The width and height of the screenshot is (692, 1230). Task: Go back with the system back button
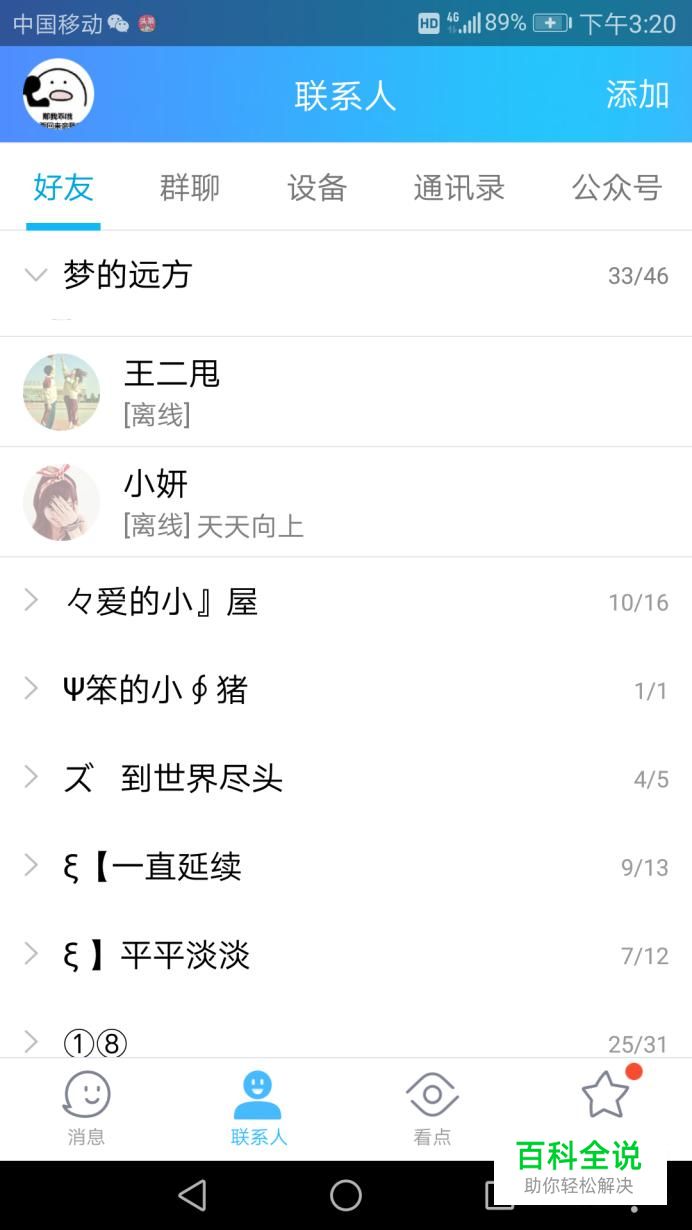192,1195
